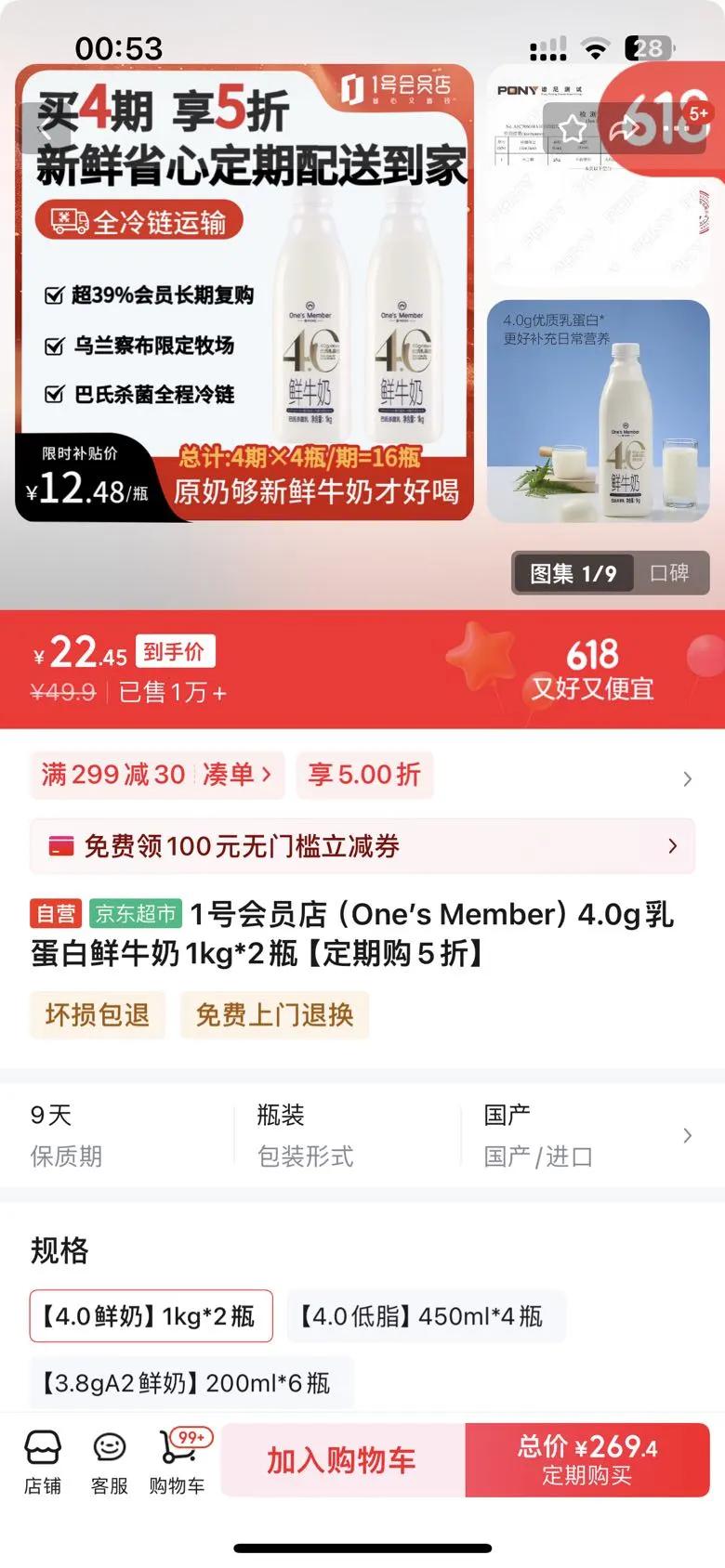This screenshot has width=725, height=1568.
Task: Expand the 国产/进口 product details chevron
Action: point(687,1135)
